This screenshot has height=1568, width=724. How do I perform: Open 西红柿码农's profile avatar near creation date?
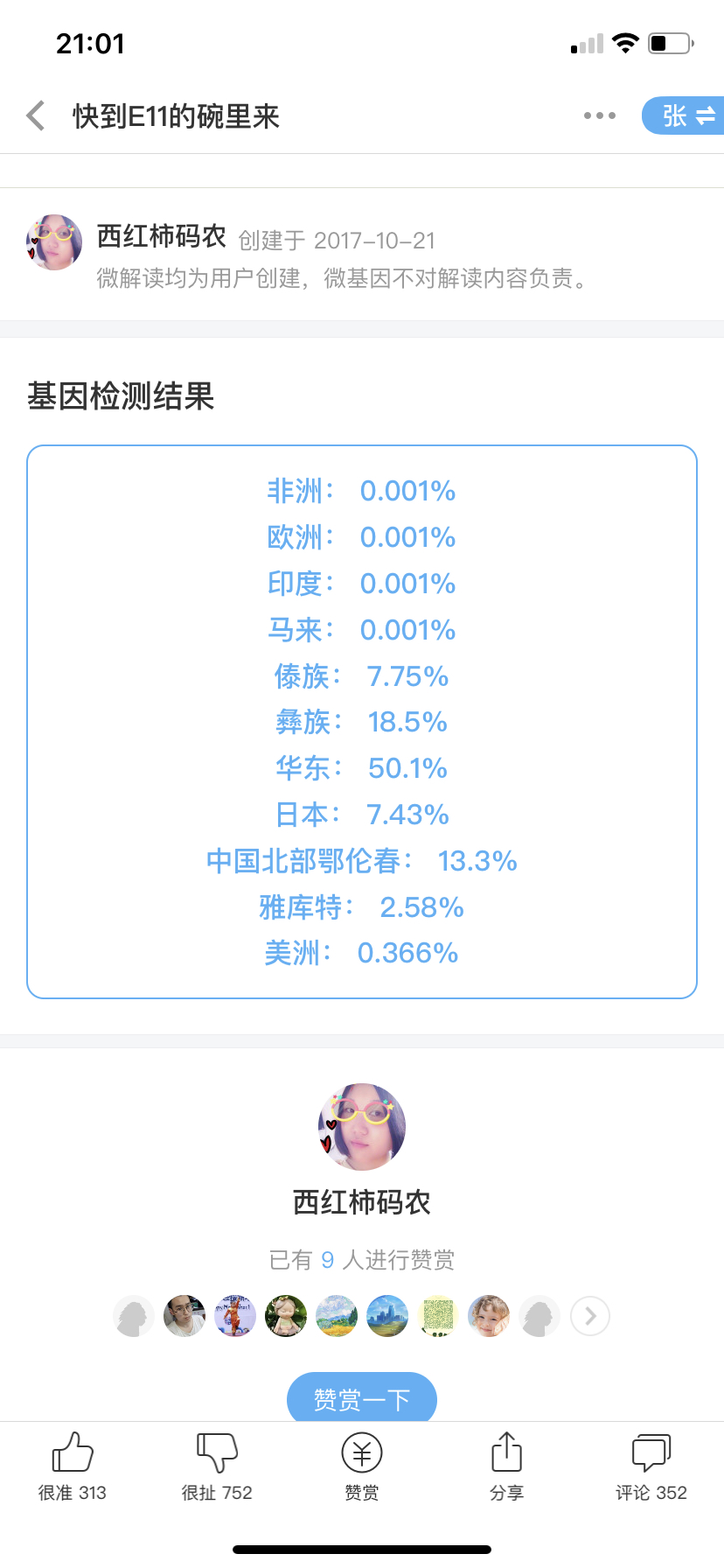tap(54, 241)
